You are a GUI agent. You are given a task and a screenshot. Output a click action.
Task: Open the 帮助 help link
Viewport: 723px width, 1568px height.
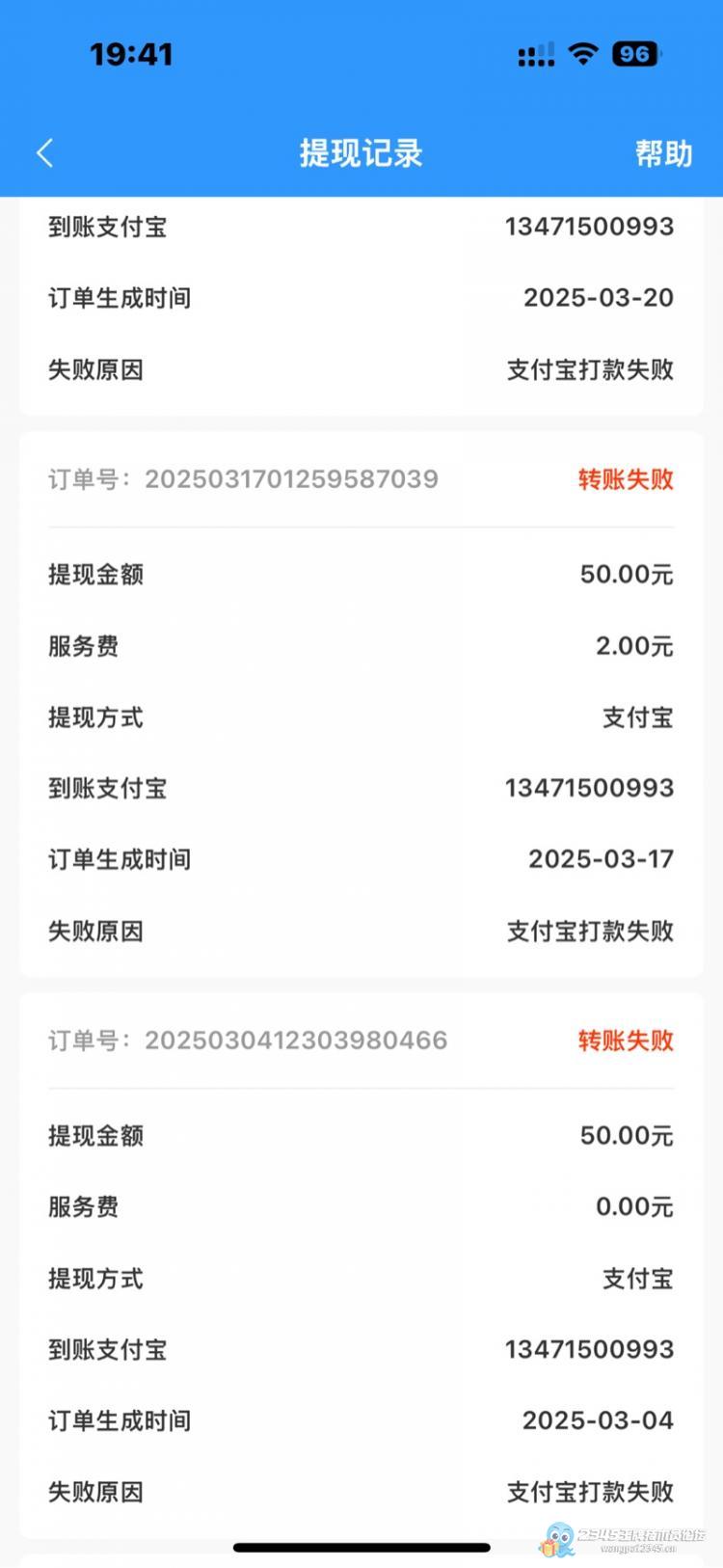[x=663, y=153]
